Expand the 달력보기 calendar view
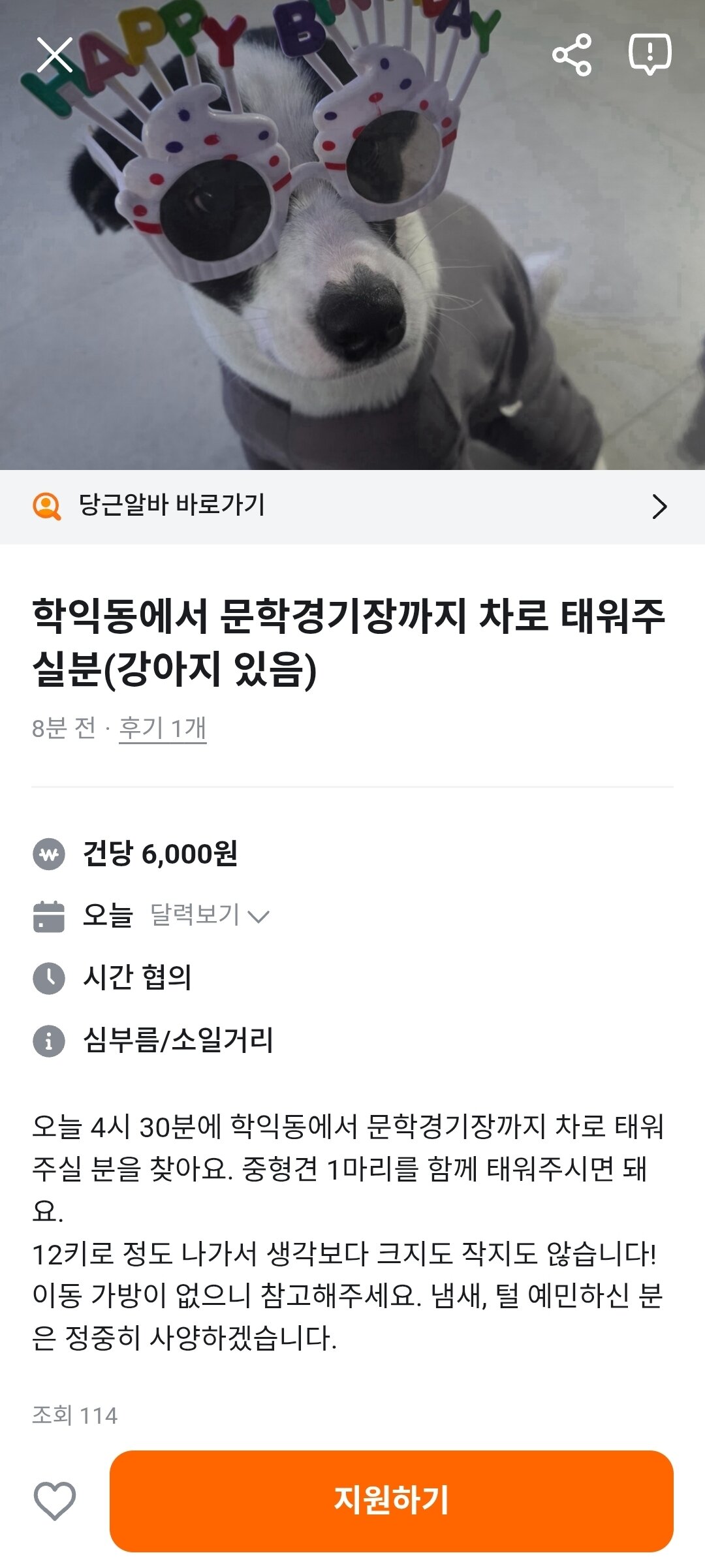 [x=209, y=915]
